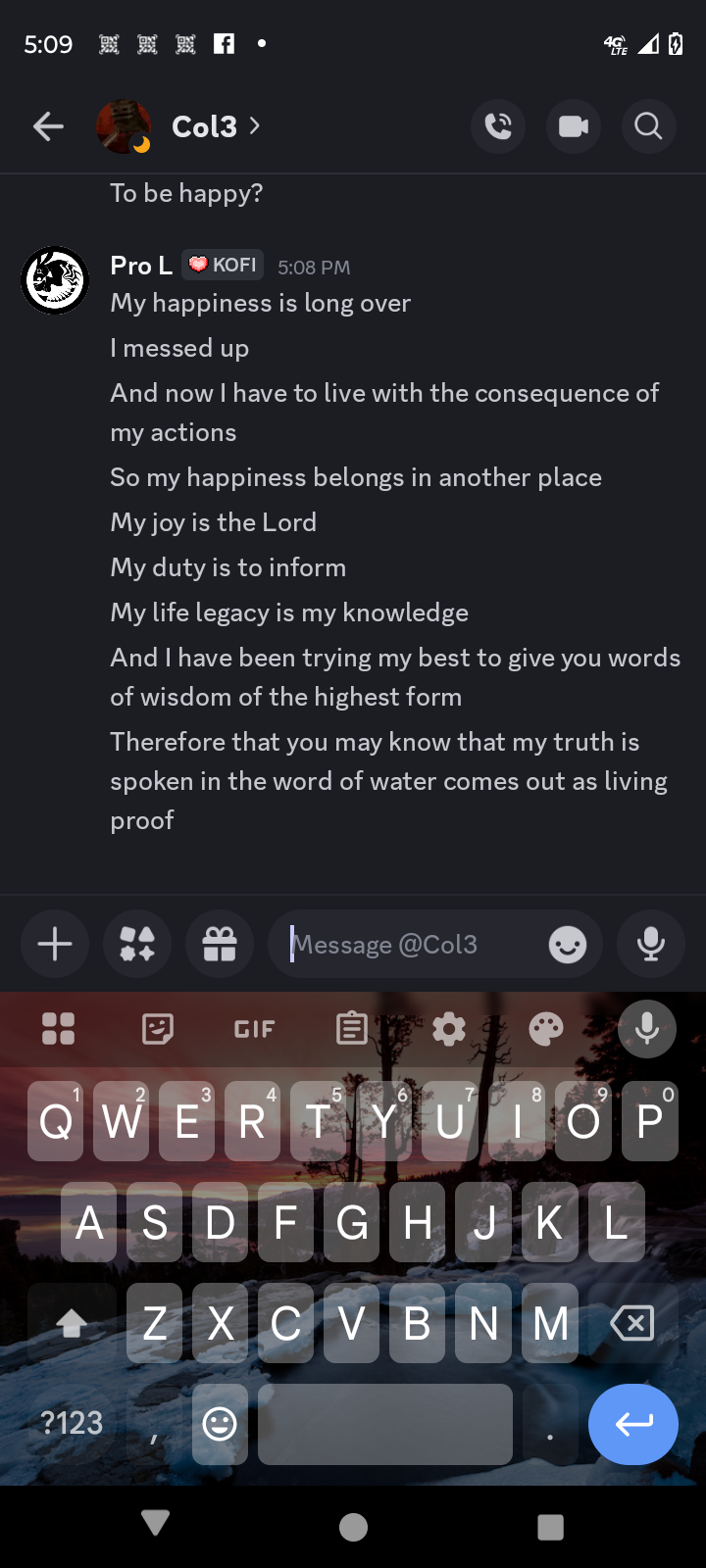Open the keyboard GIF search

coord(254,1029)
